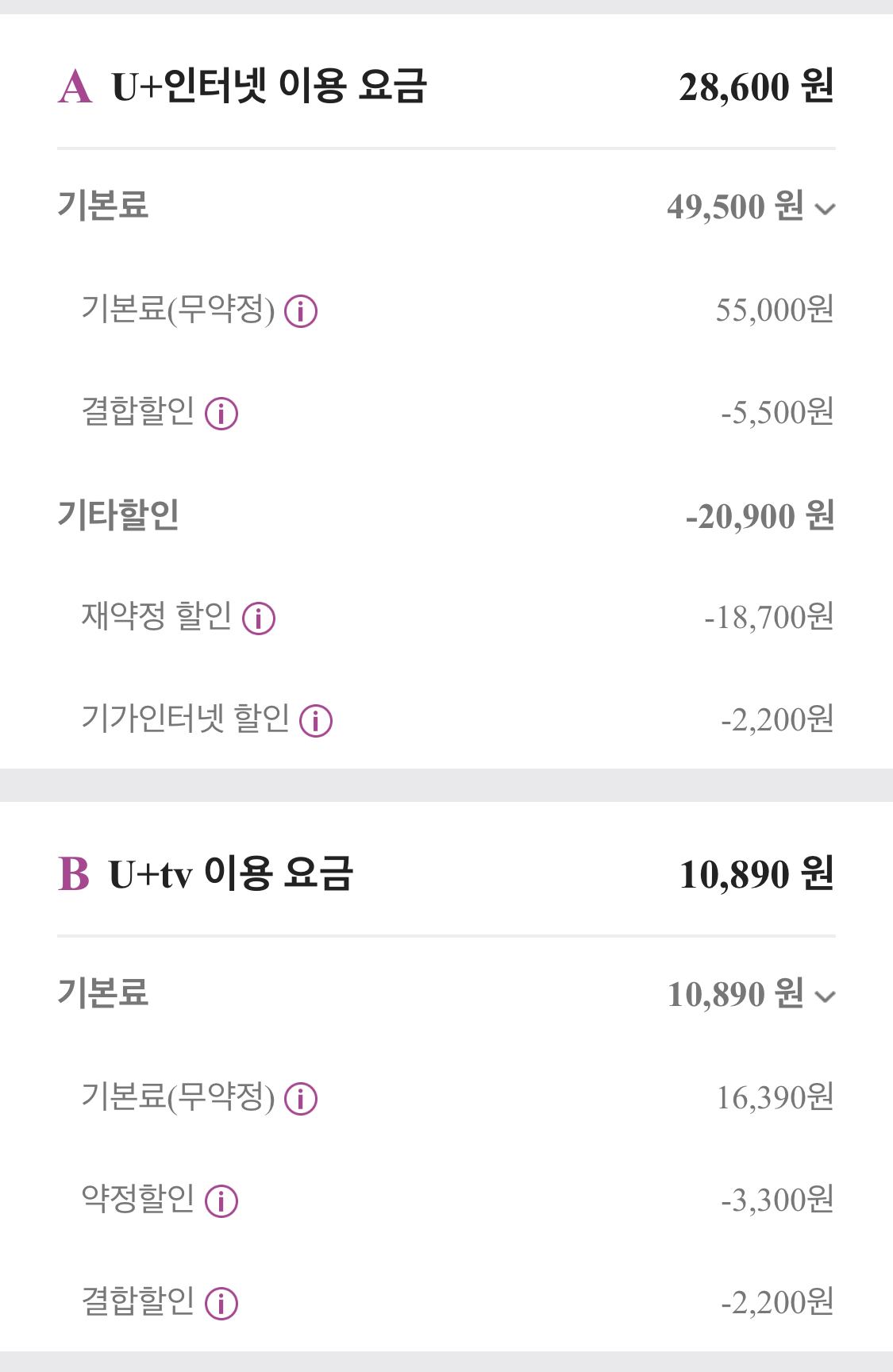This screenshot has height=1372, width=893.
Task: Collapse the U+tv 기본료 10,890원 section
Action: 826,997
